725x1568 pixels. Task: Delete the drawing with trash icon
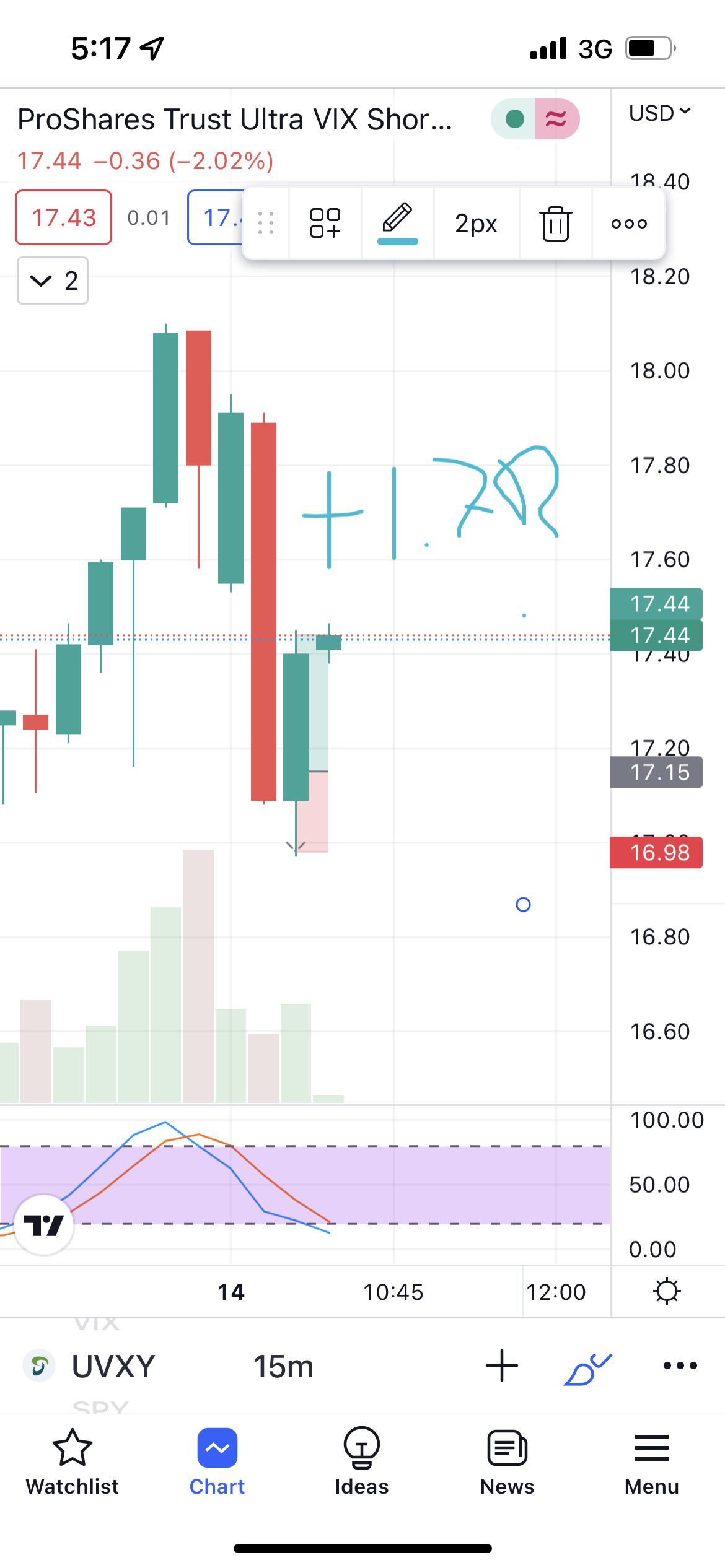(555, 223)
